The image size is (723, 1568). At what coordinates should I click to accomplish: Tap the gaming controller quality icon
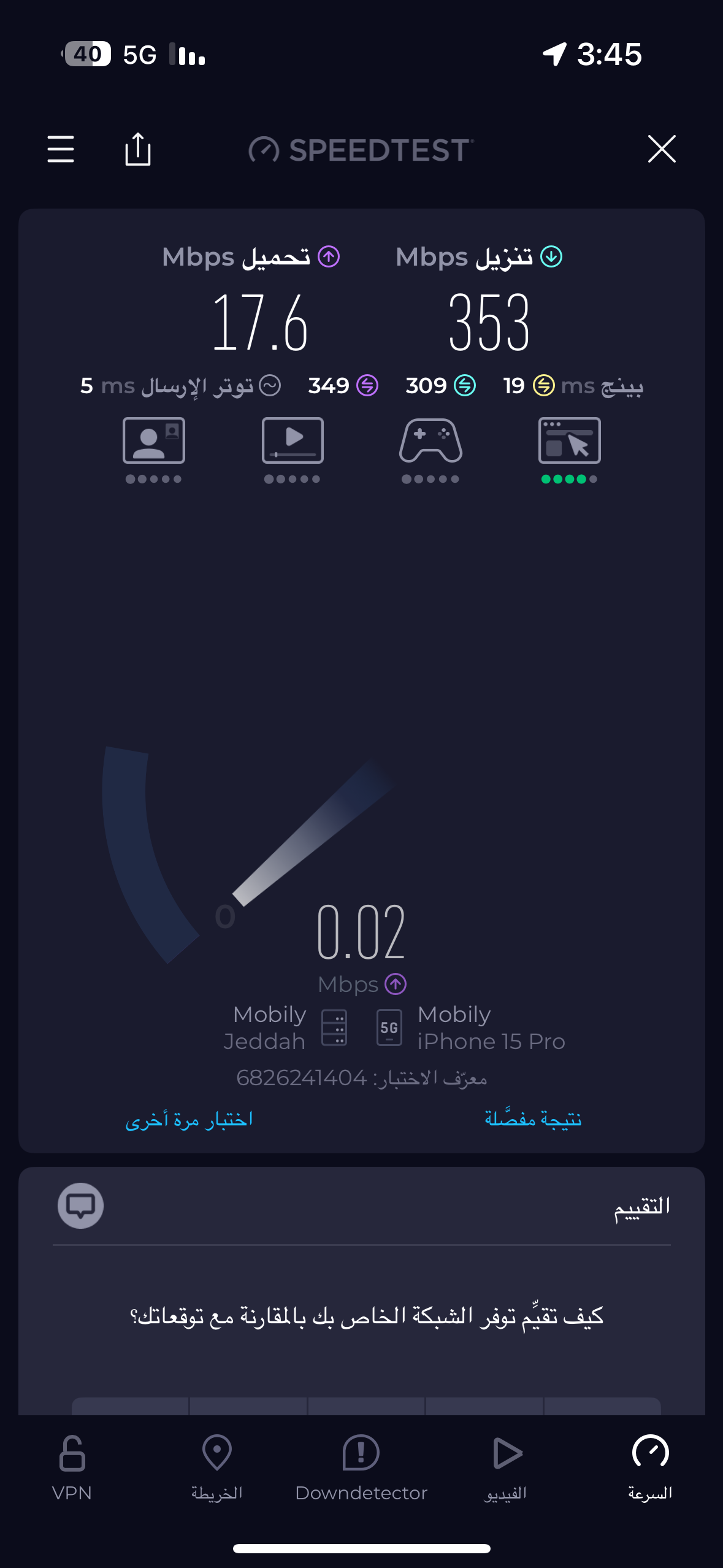coord(430,441)
